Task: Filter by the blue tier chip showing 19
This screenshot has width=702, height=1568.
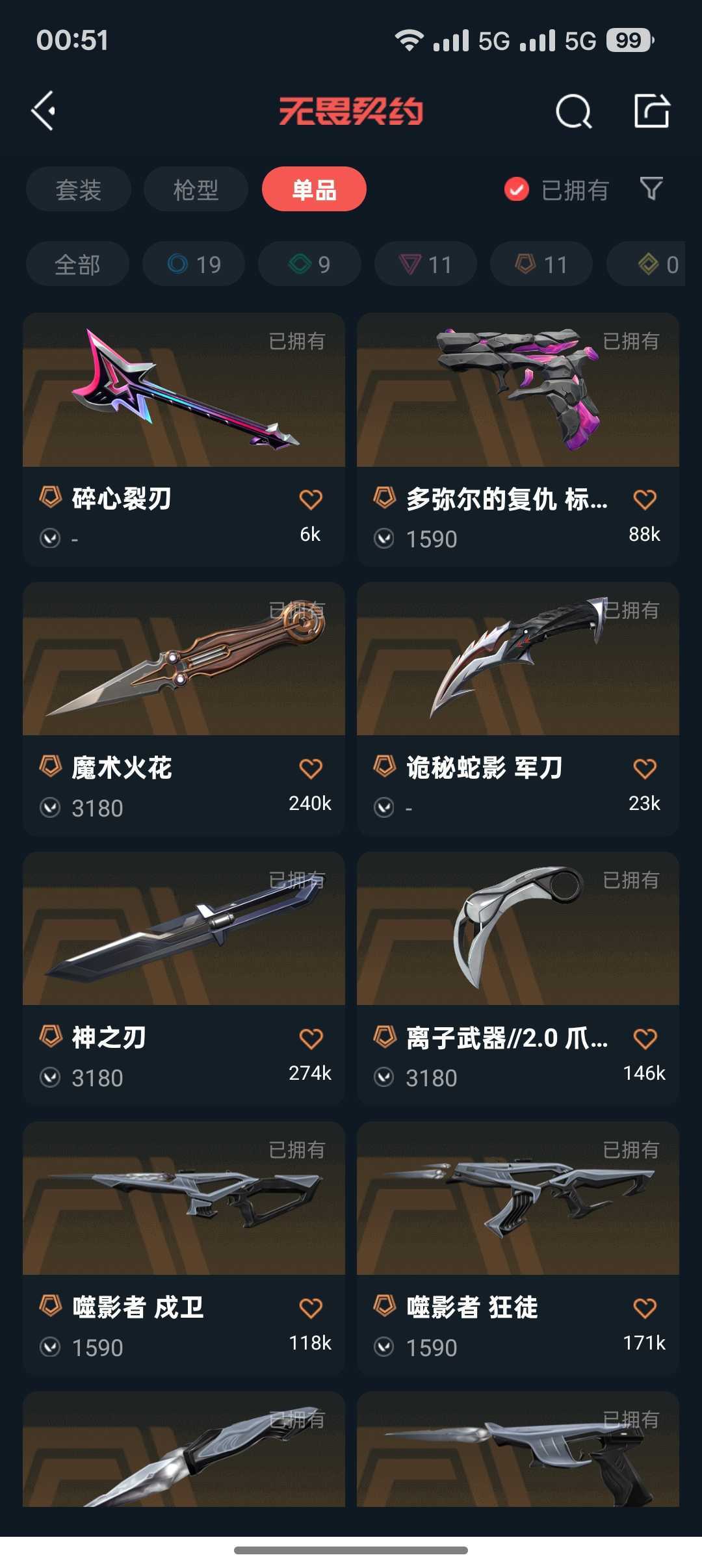Action: coord(194,264)
